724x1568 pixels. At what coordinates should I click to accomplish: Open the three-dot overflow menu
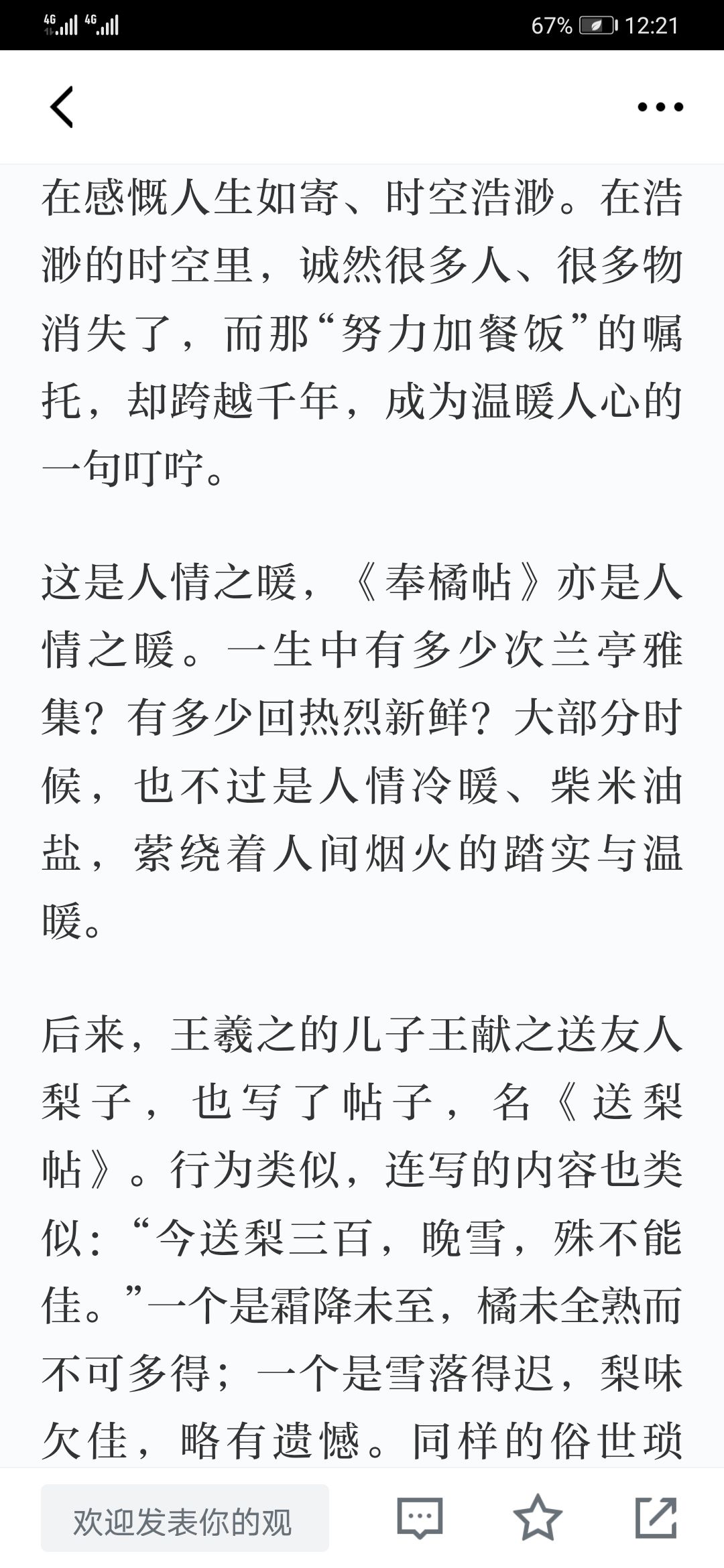tap(660, 107)
